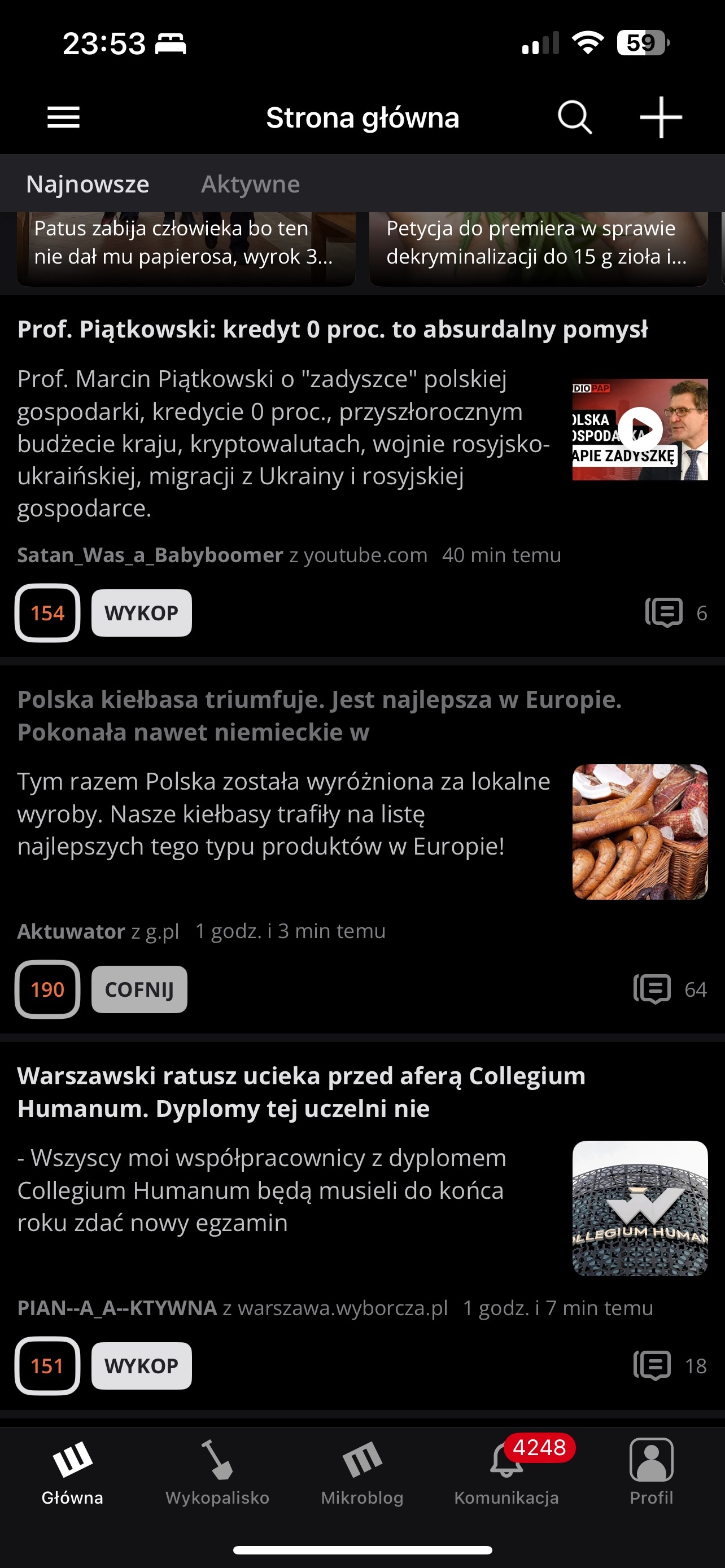Open the search magnifier

574,117
